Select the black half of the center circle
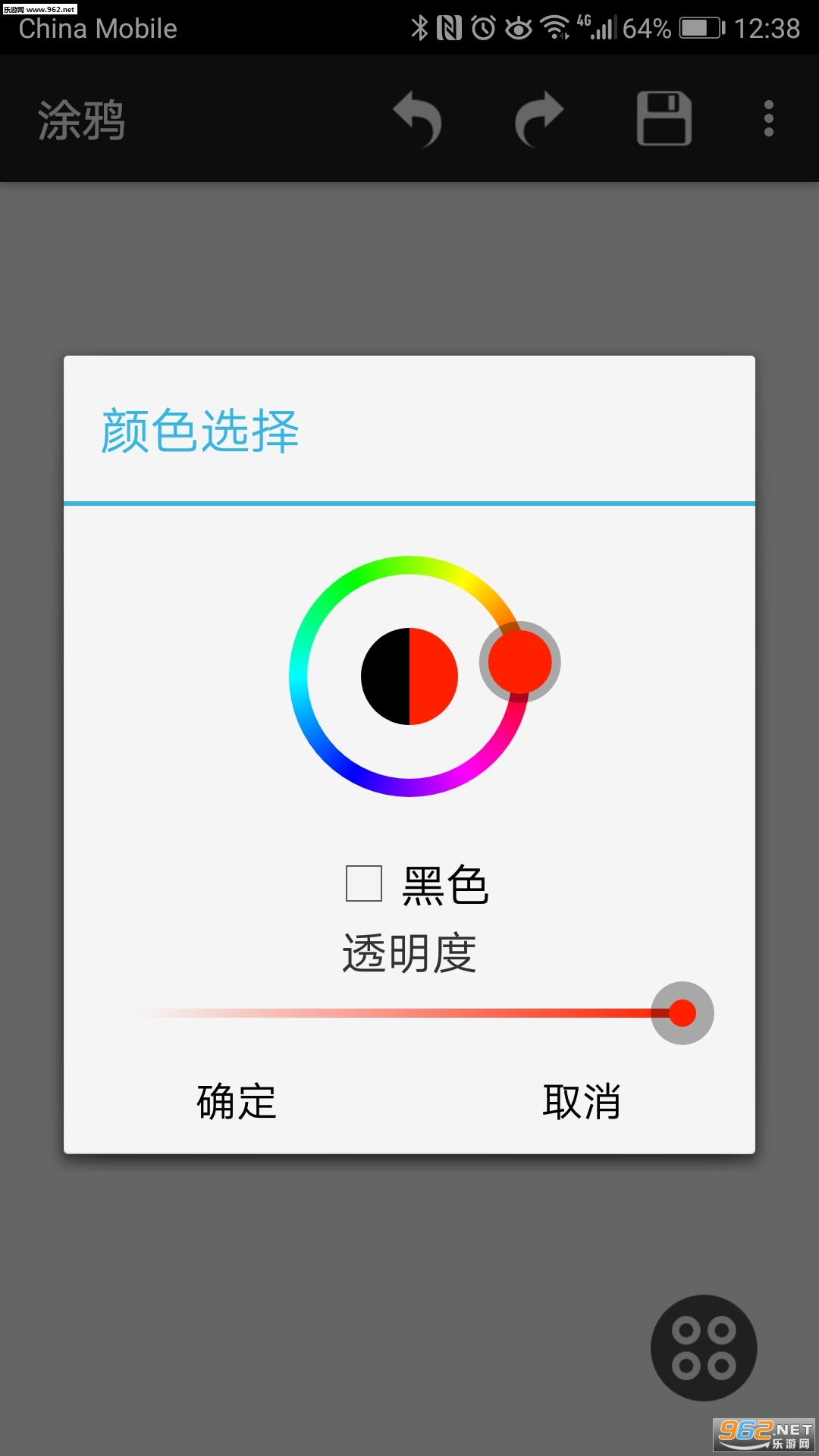Image resolution: width=819 pixels, height=1456 pixels. click(385, 676)
